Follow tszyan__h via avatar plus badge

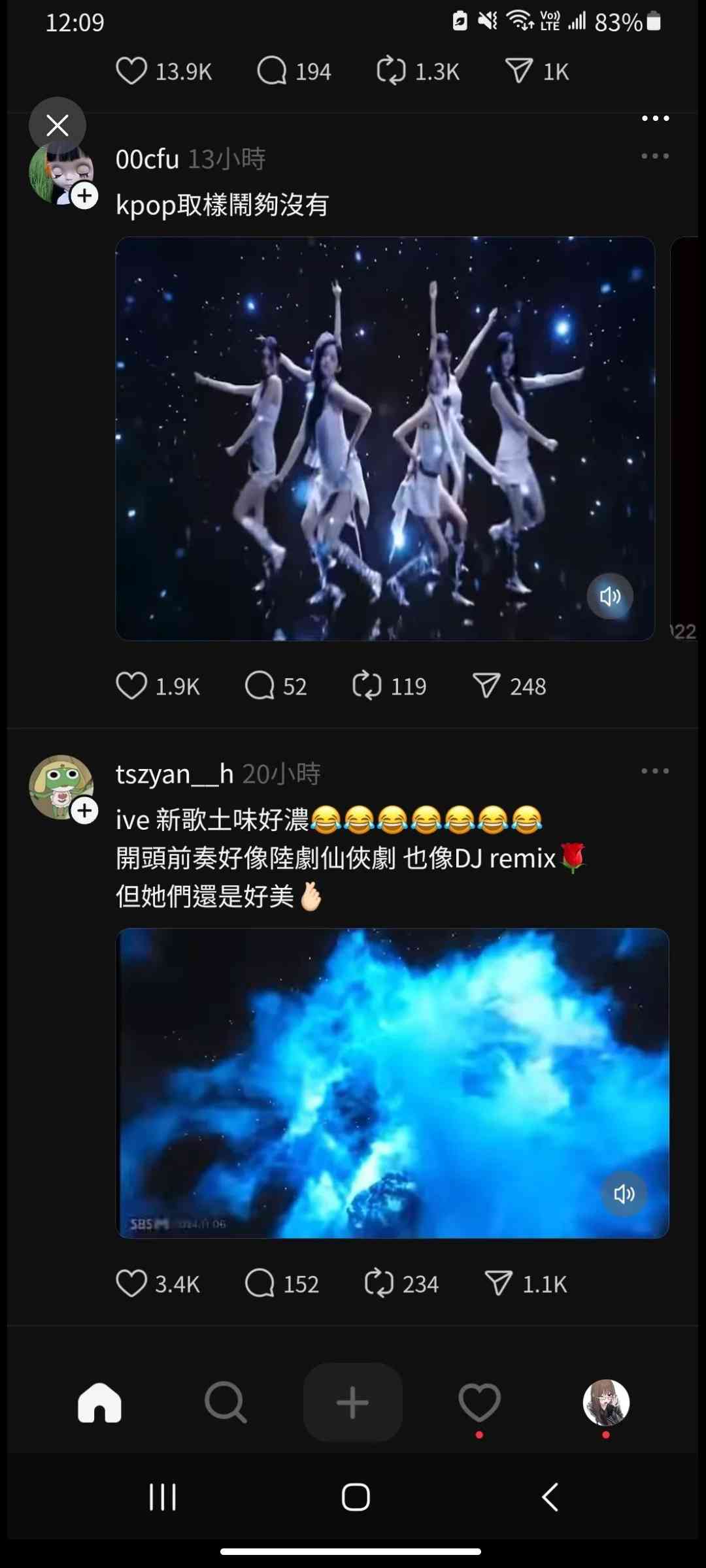click(85, 811)
